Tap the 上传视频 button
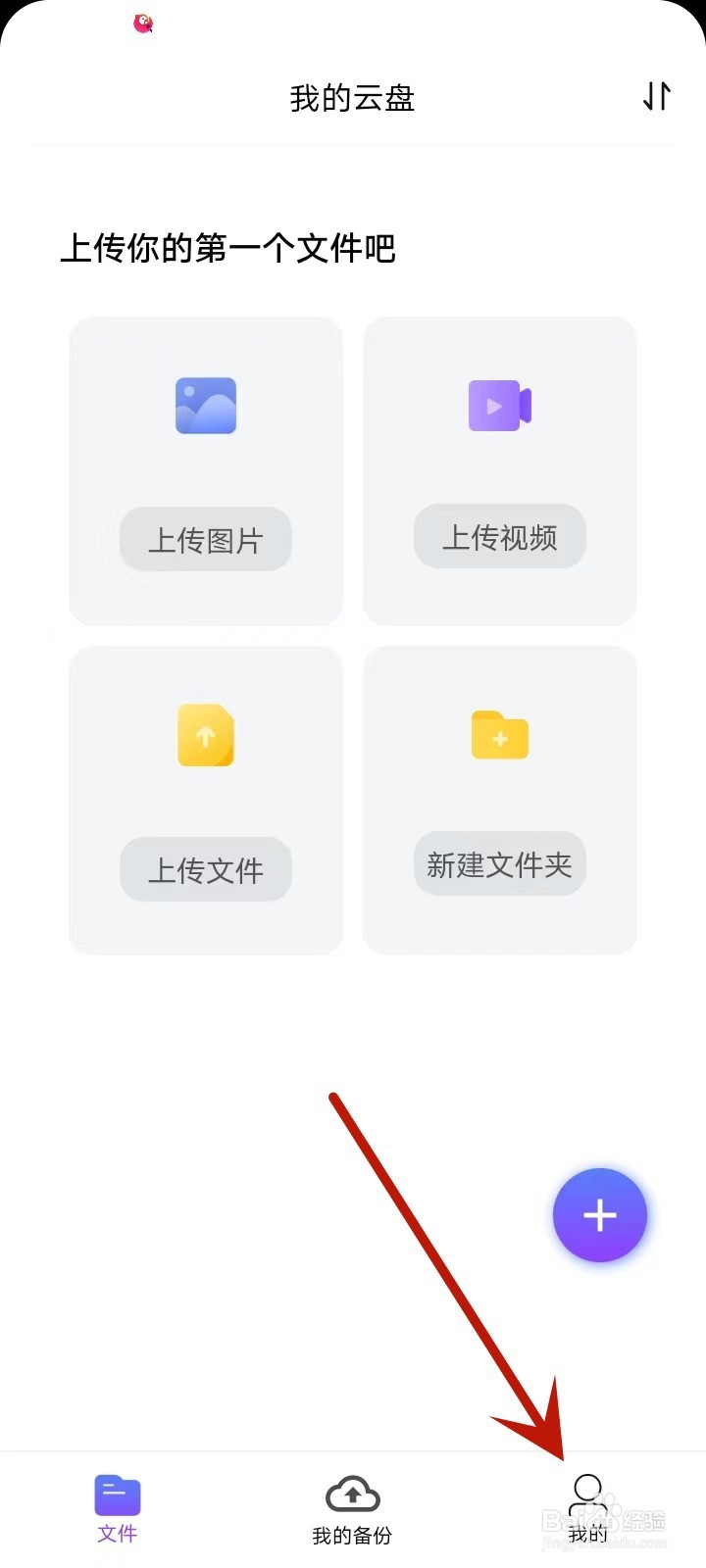 click(x=500, y=537)
